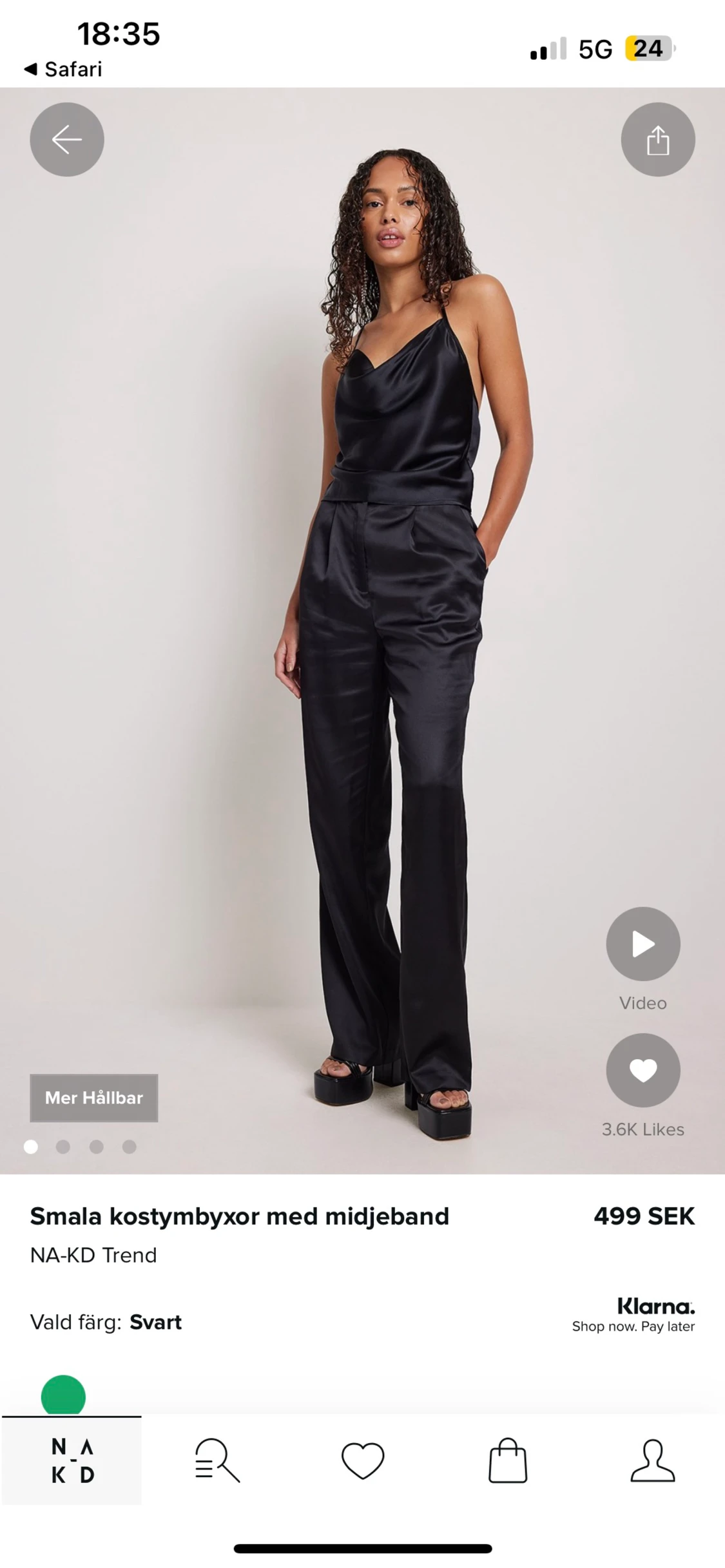The image size is (725, 1568).
Task: Go back using the arrow button
Action: point(67,139)
